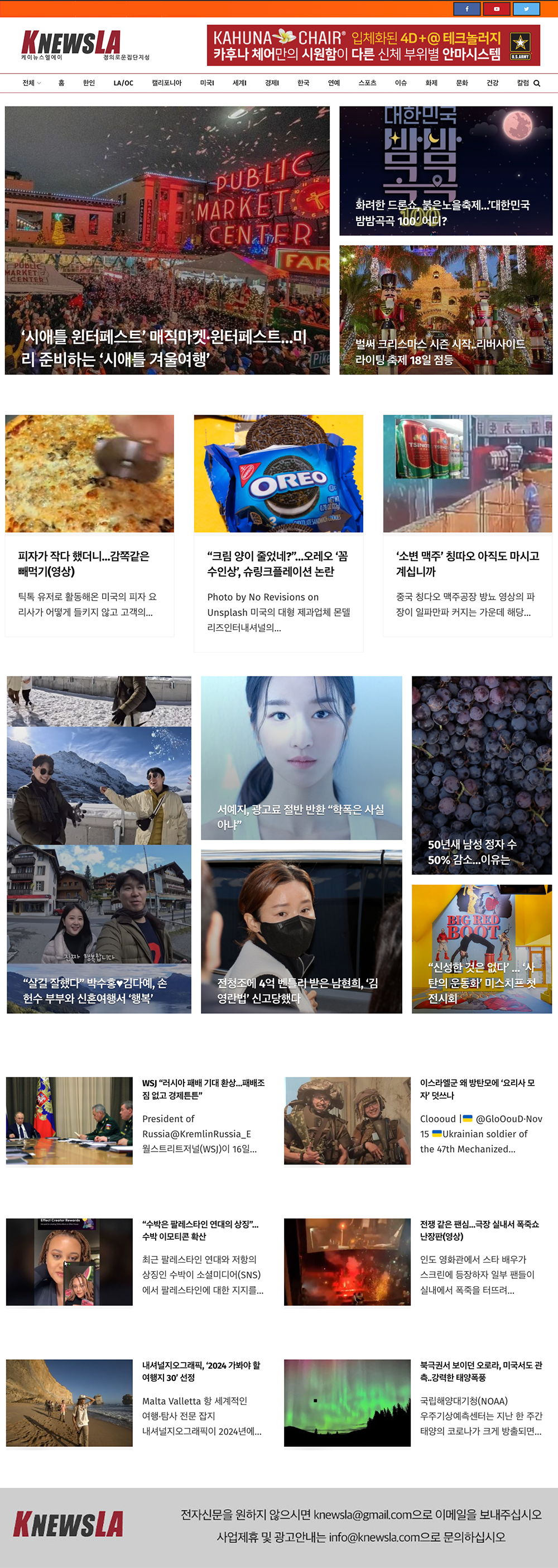Image resolution: width=558 pixels, height=1568 pixels.
Task: Read the WSJ 러시아 패배 기대 article
Action: point(203,1089)
